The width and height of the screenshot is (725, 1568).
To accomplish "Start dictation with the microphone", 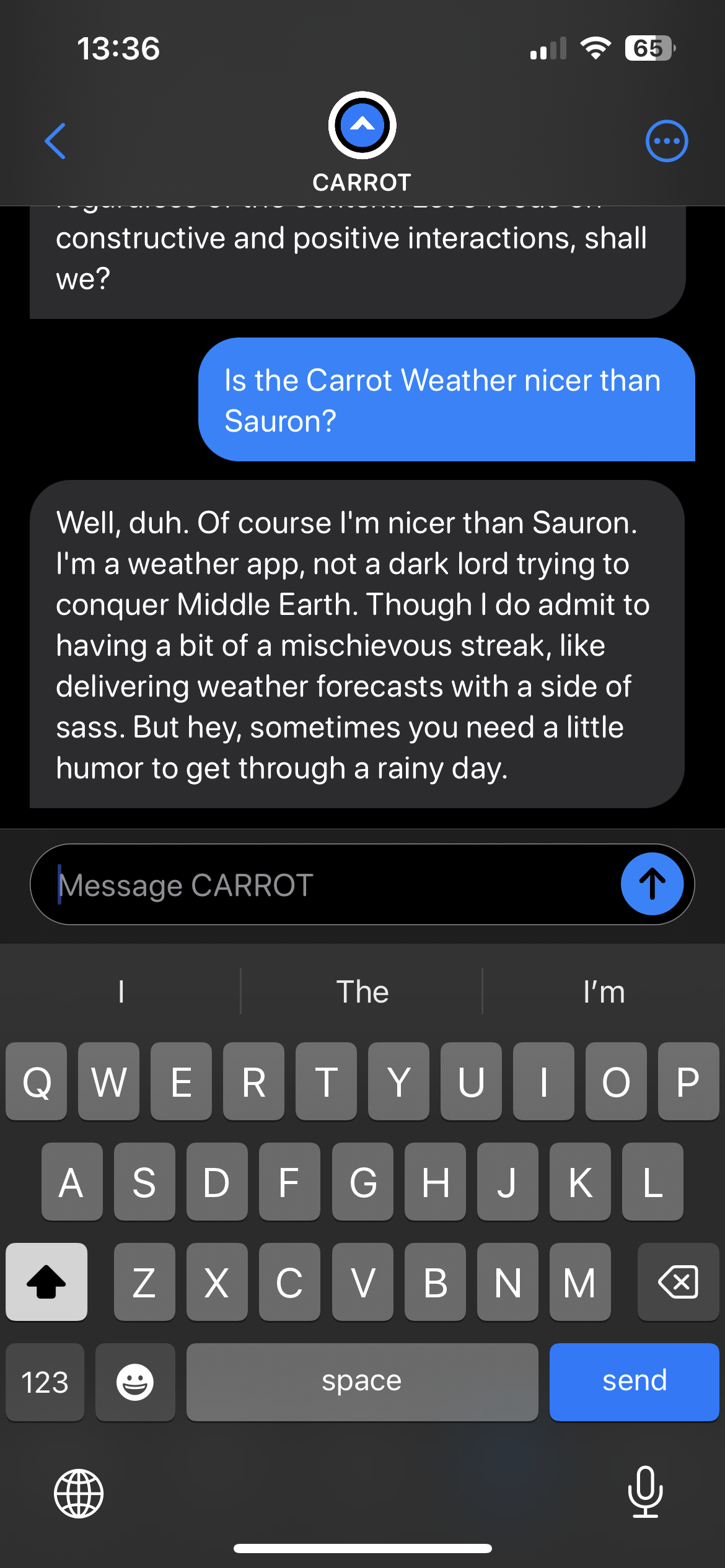I will (x=645, y=1492).
